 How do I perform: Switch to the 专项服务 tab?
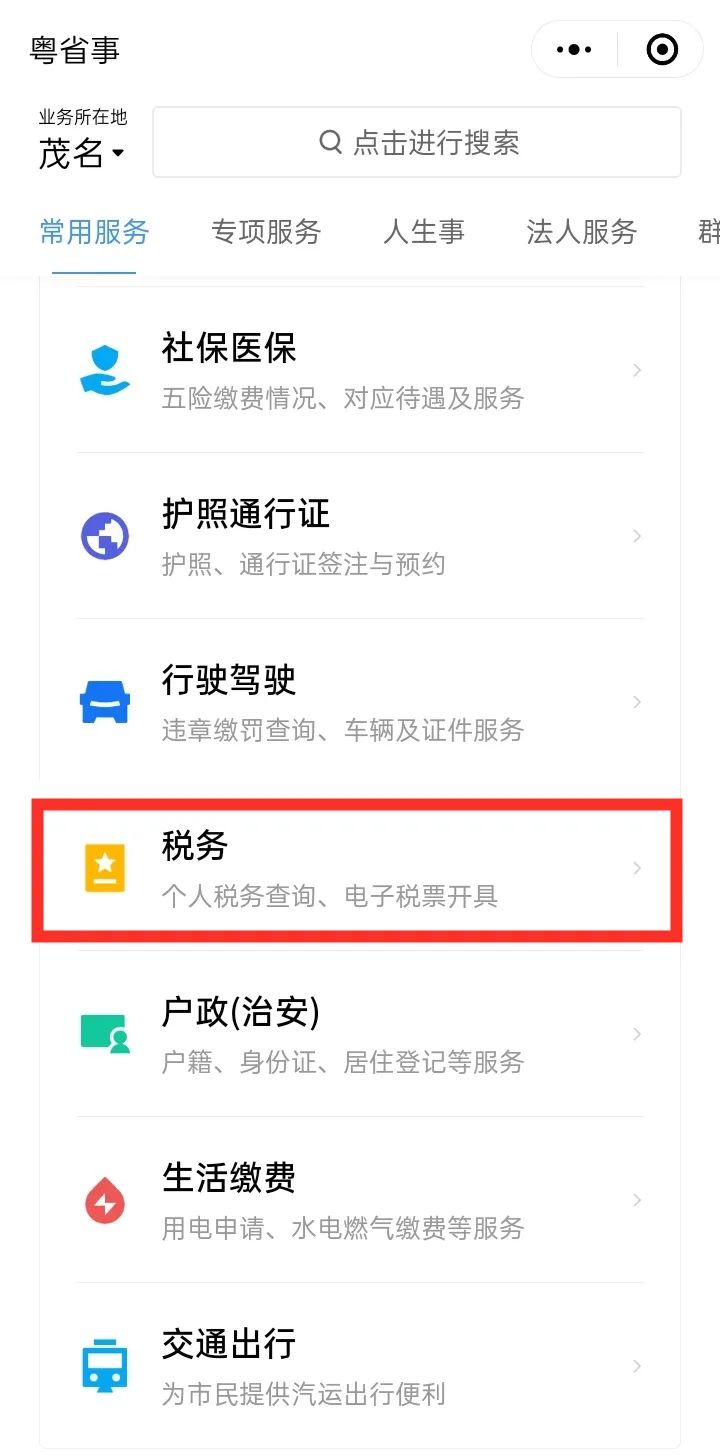pyautogui.click(x=266, y=232)
